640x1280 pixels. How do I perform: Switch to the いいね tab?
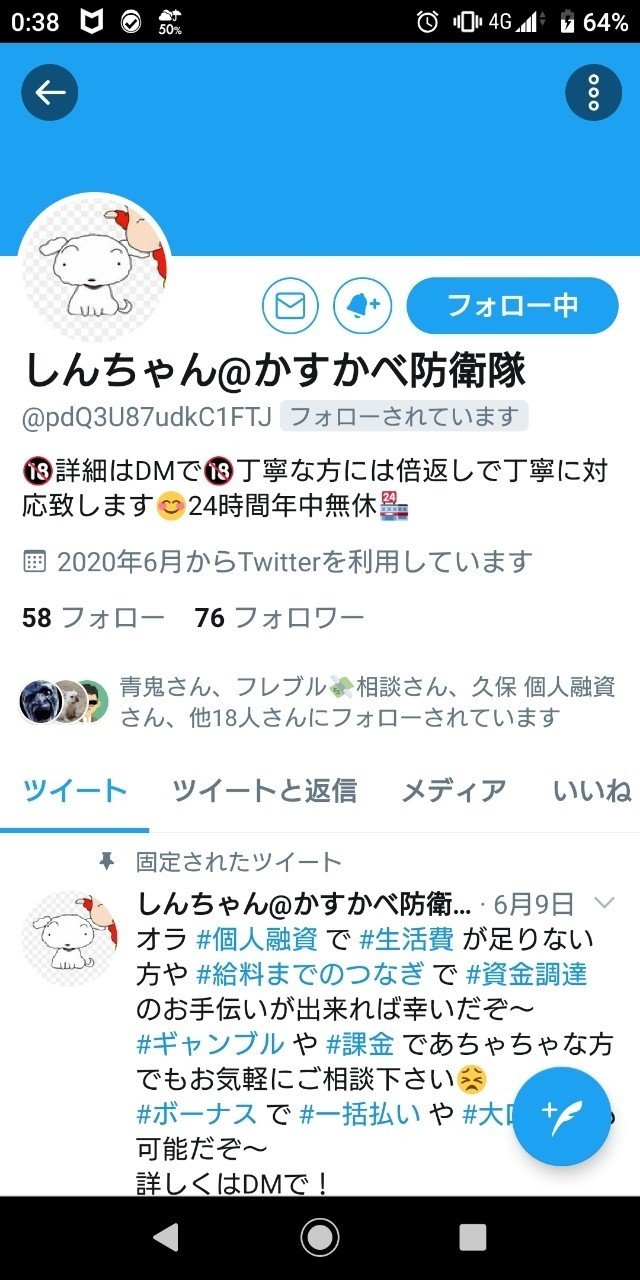click(x=592, y=792)
